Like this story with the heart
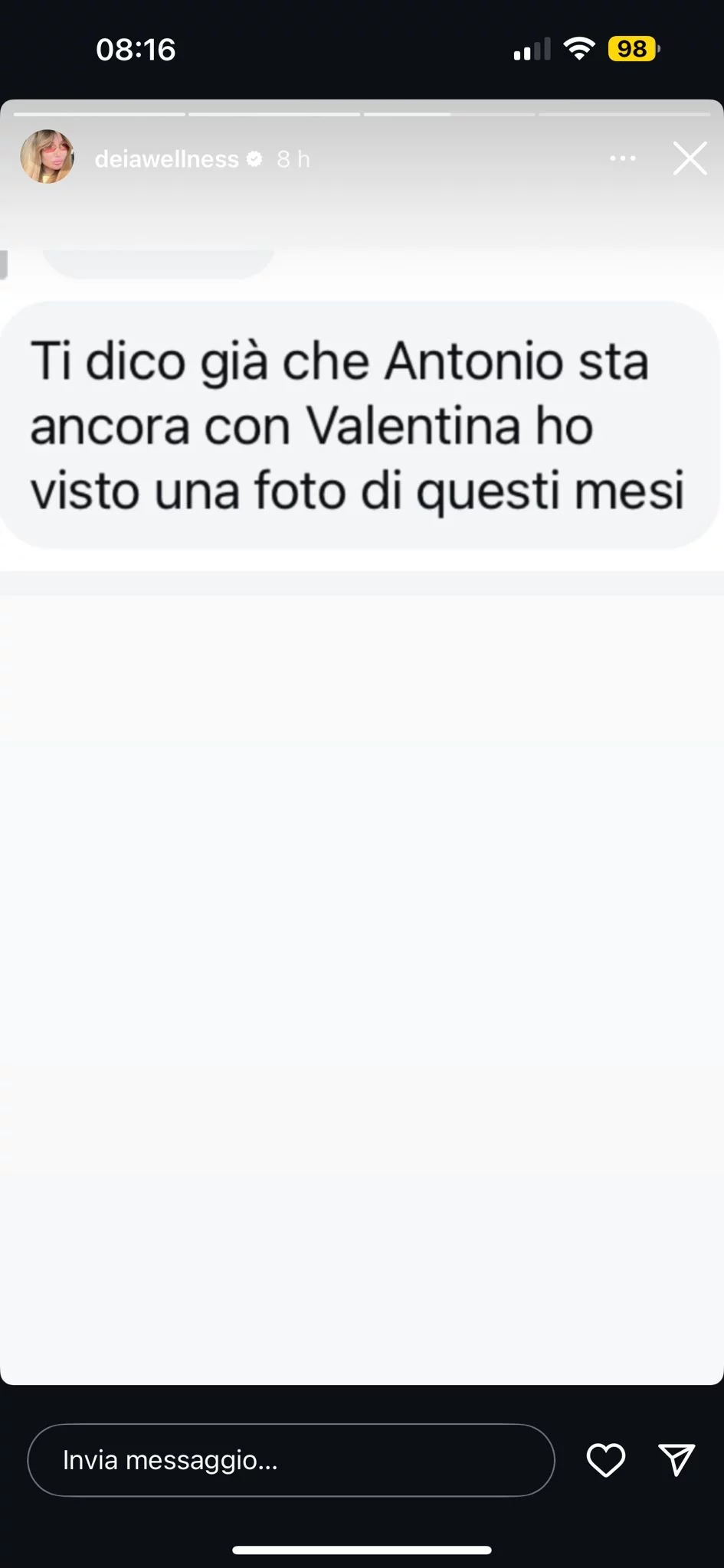This screenshot has height=1568, width=724. click(606, 1460)
